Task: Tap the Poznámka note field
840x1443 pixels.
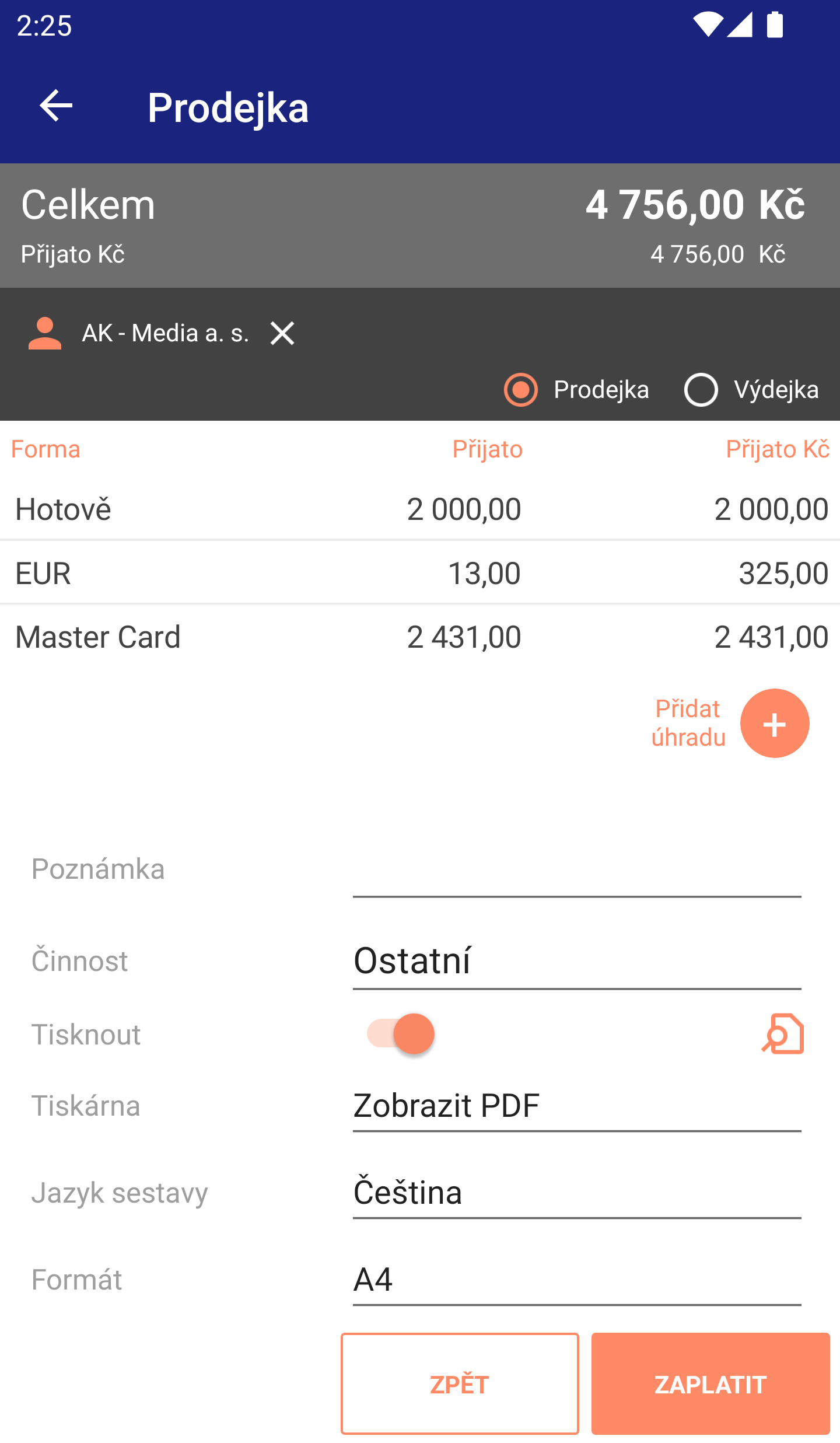Action: [x=577, y=869]
